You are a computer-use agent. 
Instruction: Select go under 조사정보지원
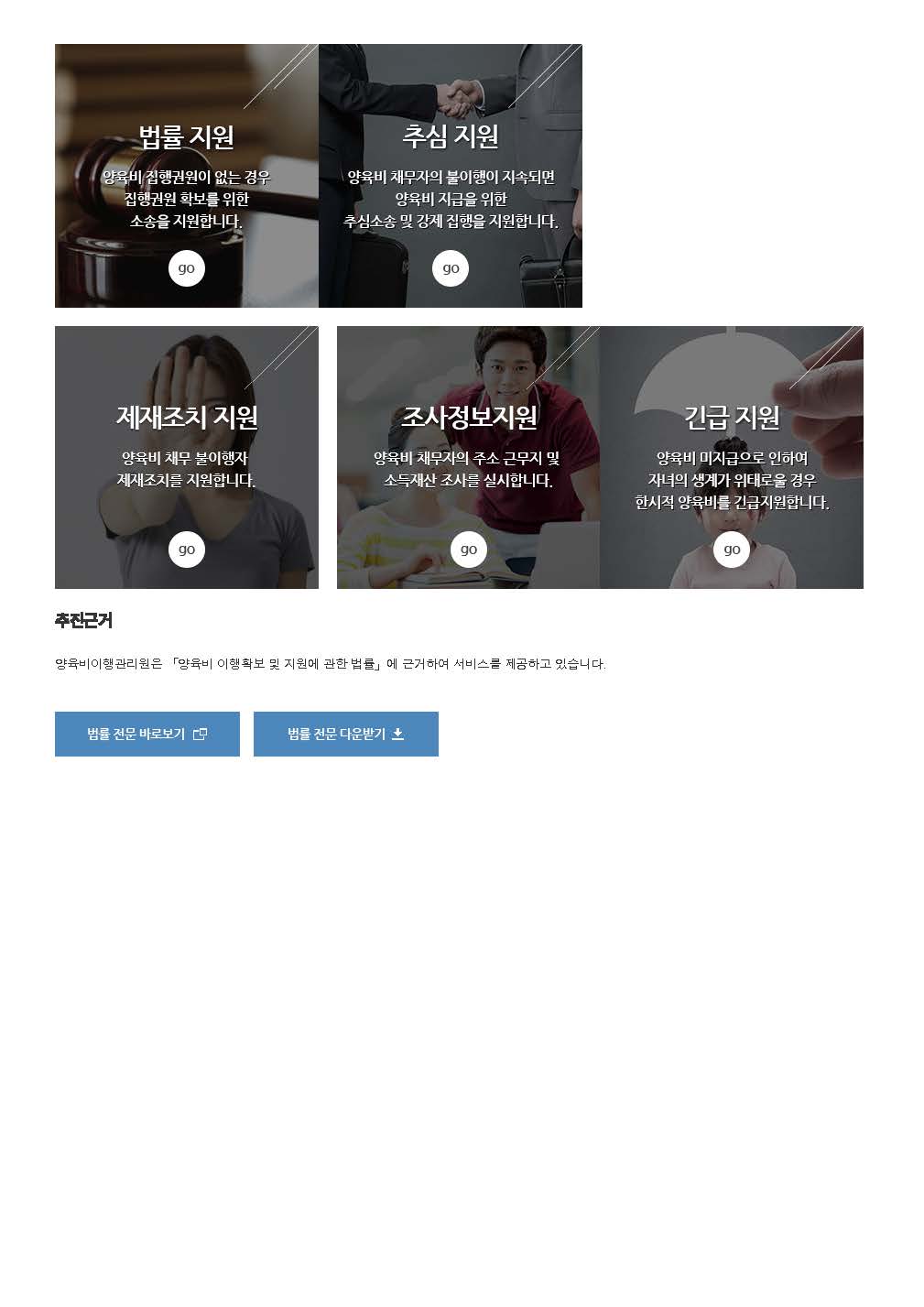469,550
